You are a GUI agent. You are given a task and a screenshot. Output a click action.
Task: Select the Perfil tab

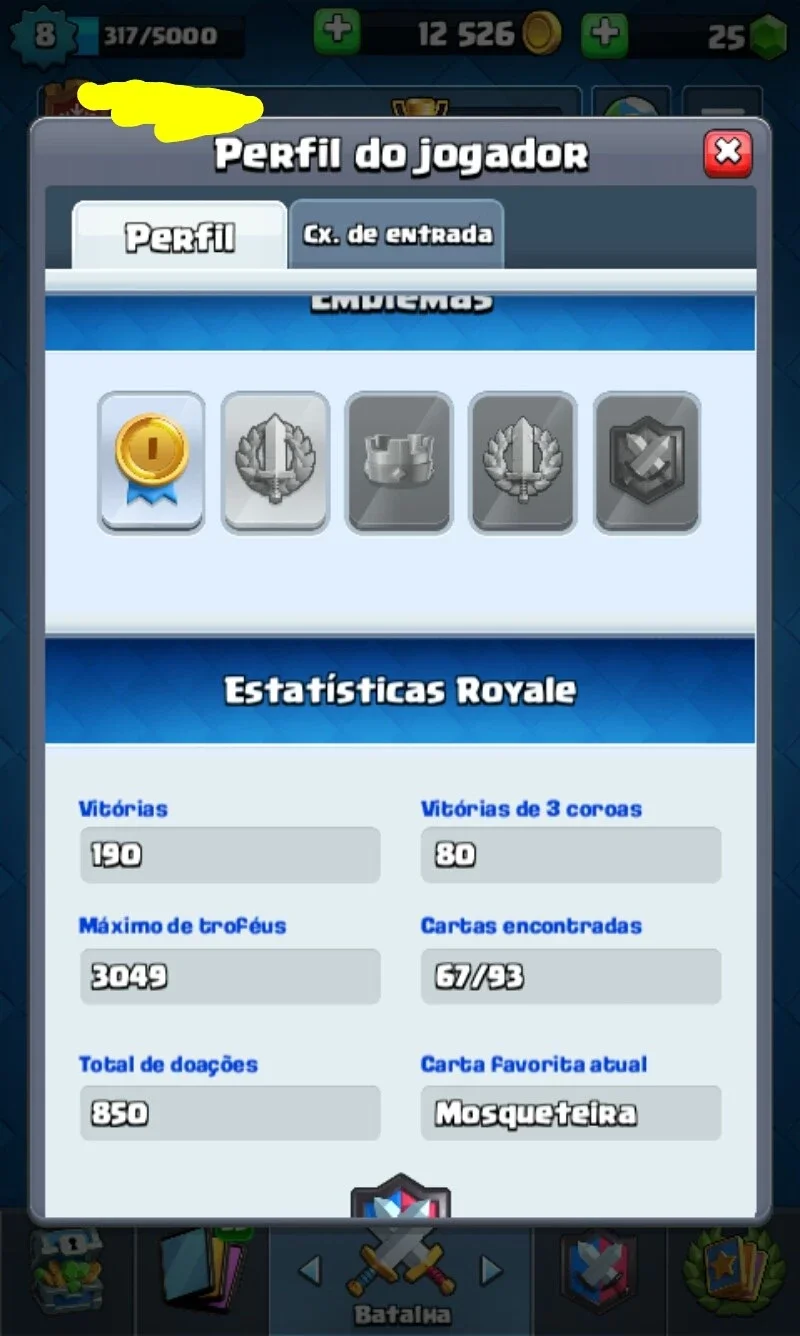(180, 236)
